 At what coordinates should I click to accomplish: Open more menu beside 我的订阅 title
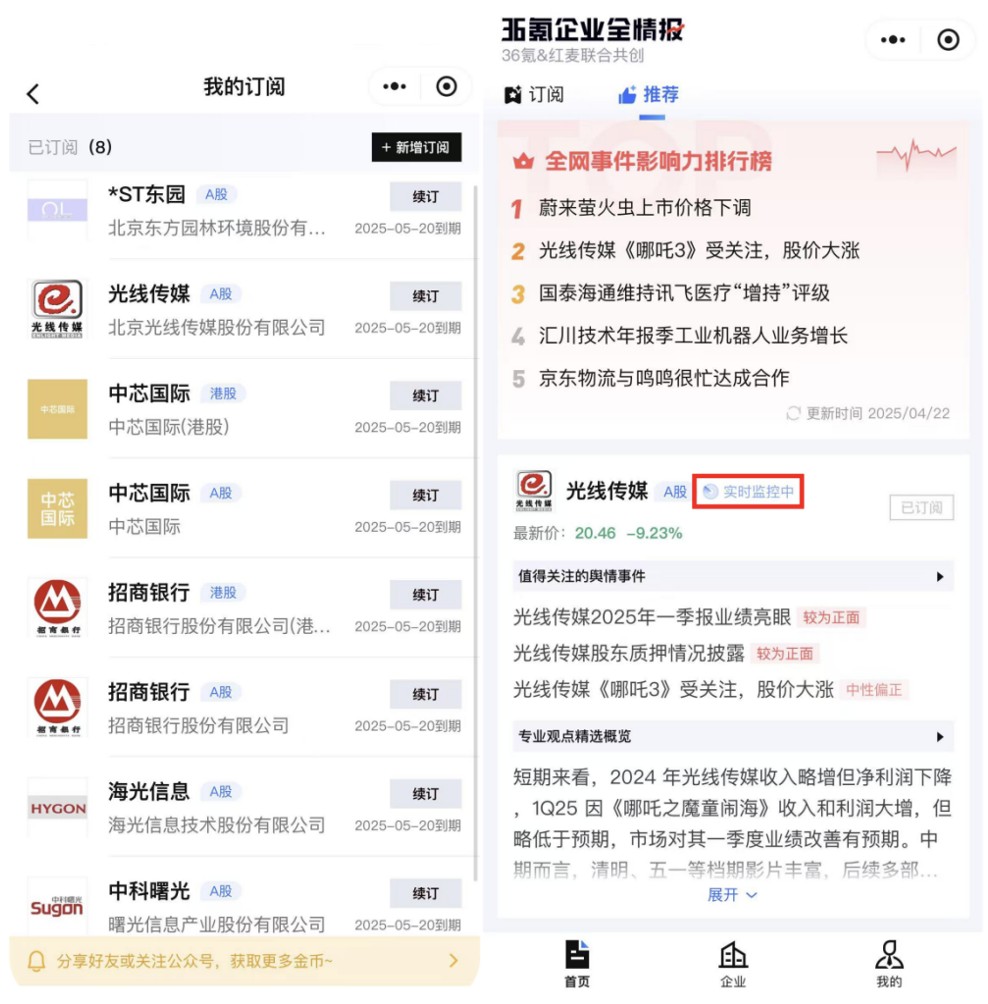pos(395,87)
